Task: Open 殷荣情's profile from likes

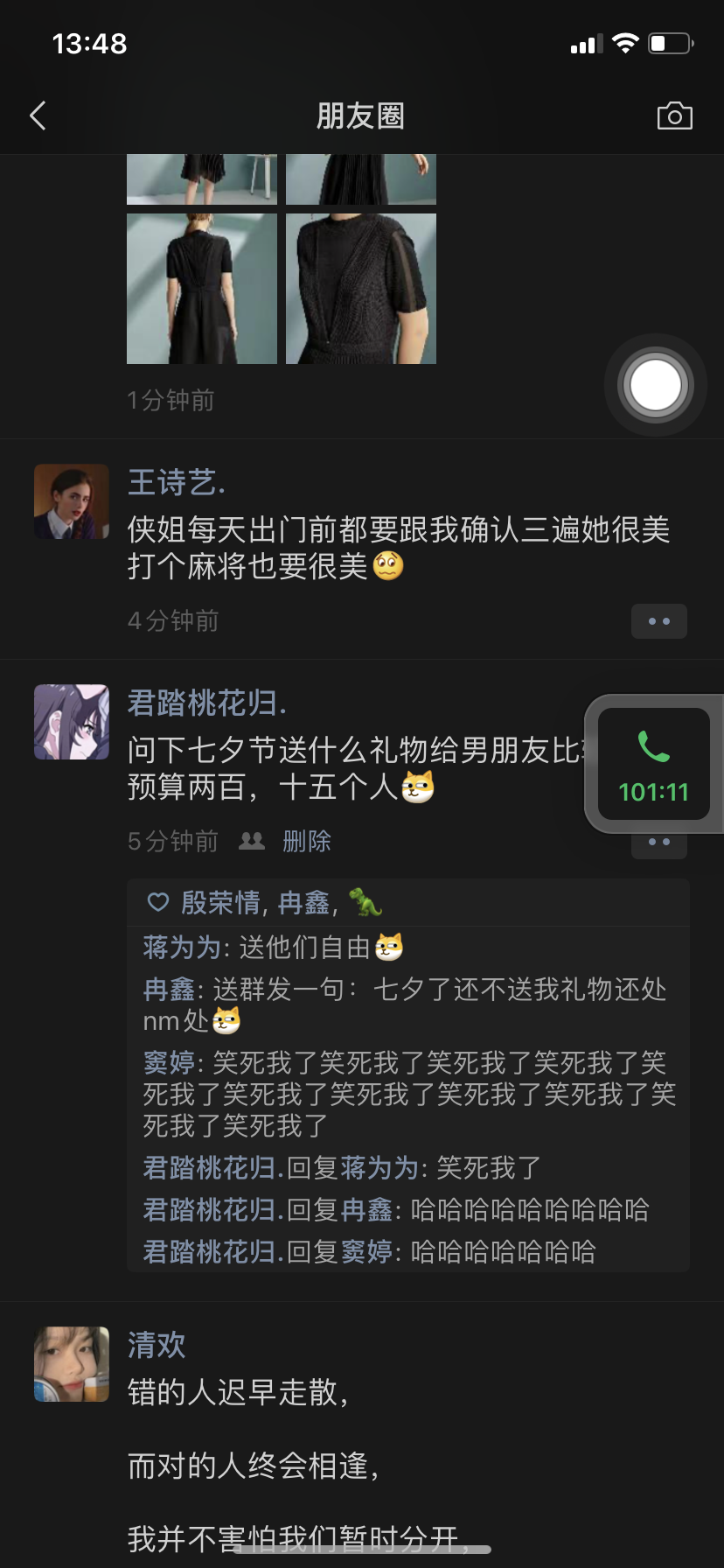Action: (x=220, y=903)
